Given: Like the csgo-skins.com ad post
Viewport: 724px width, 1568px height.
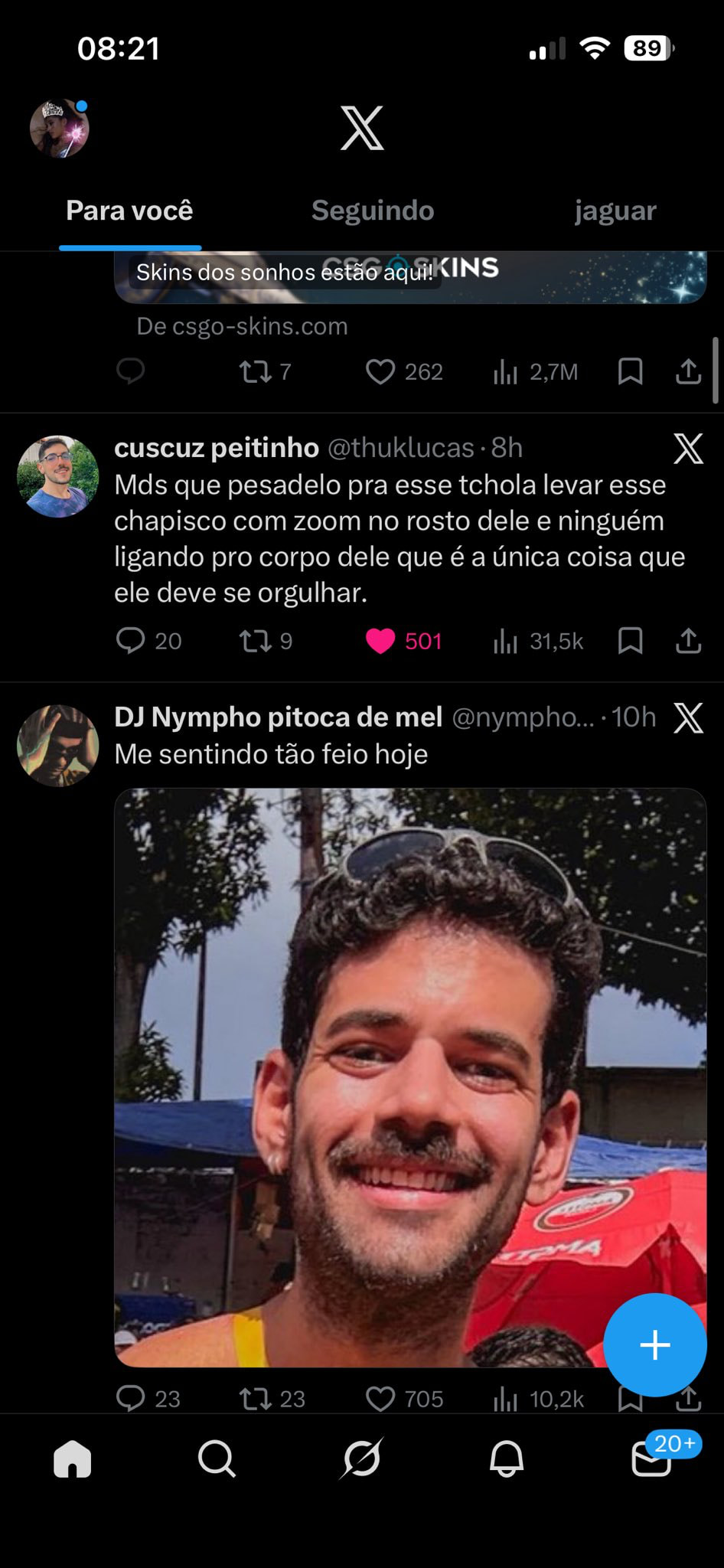Looking at the screenshot, I should tap(380, 372).
